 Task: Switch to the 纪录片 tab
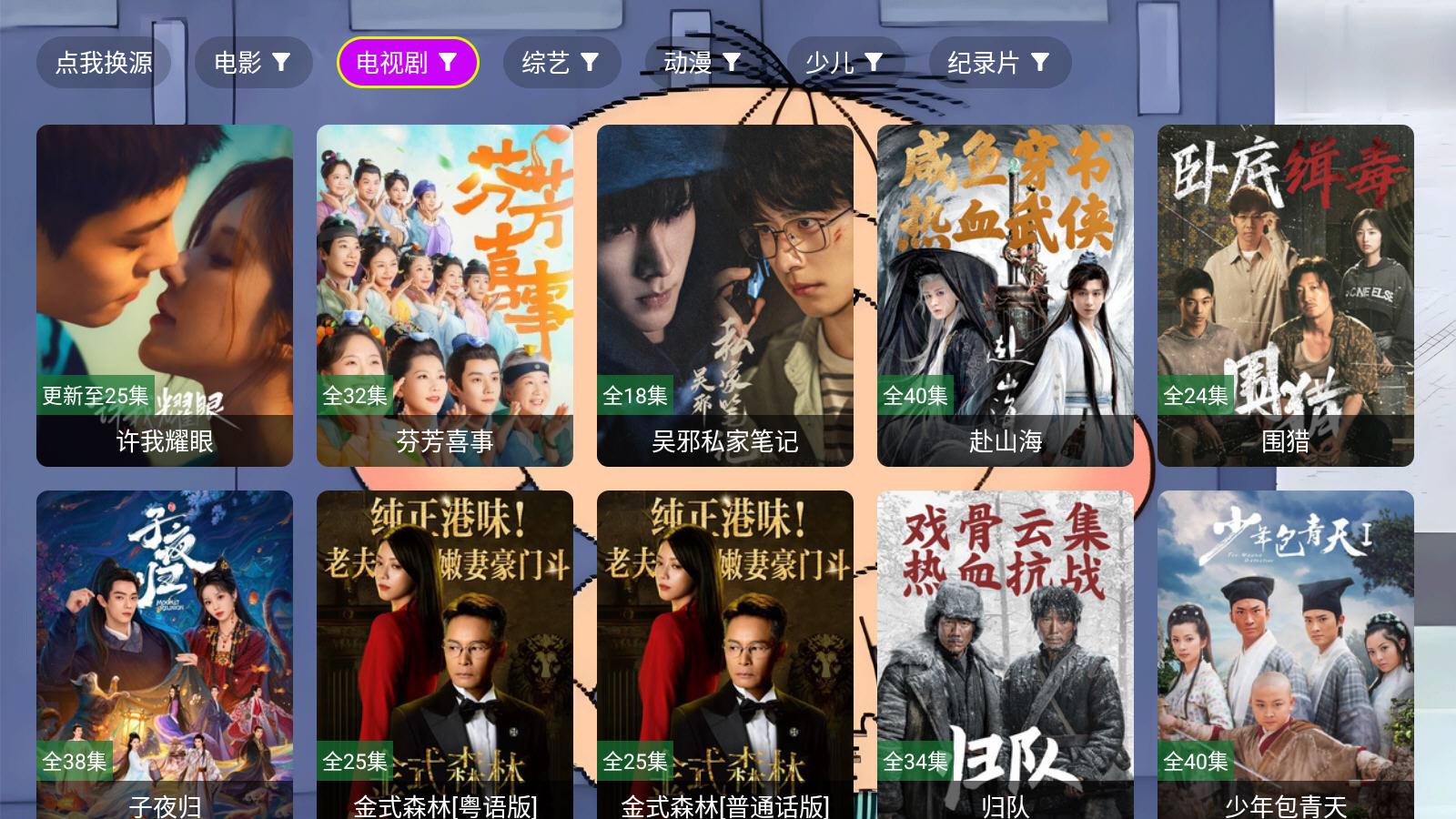pyautogui.click(x=999, y=63)
